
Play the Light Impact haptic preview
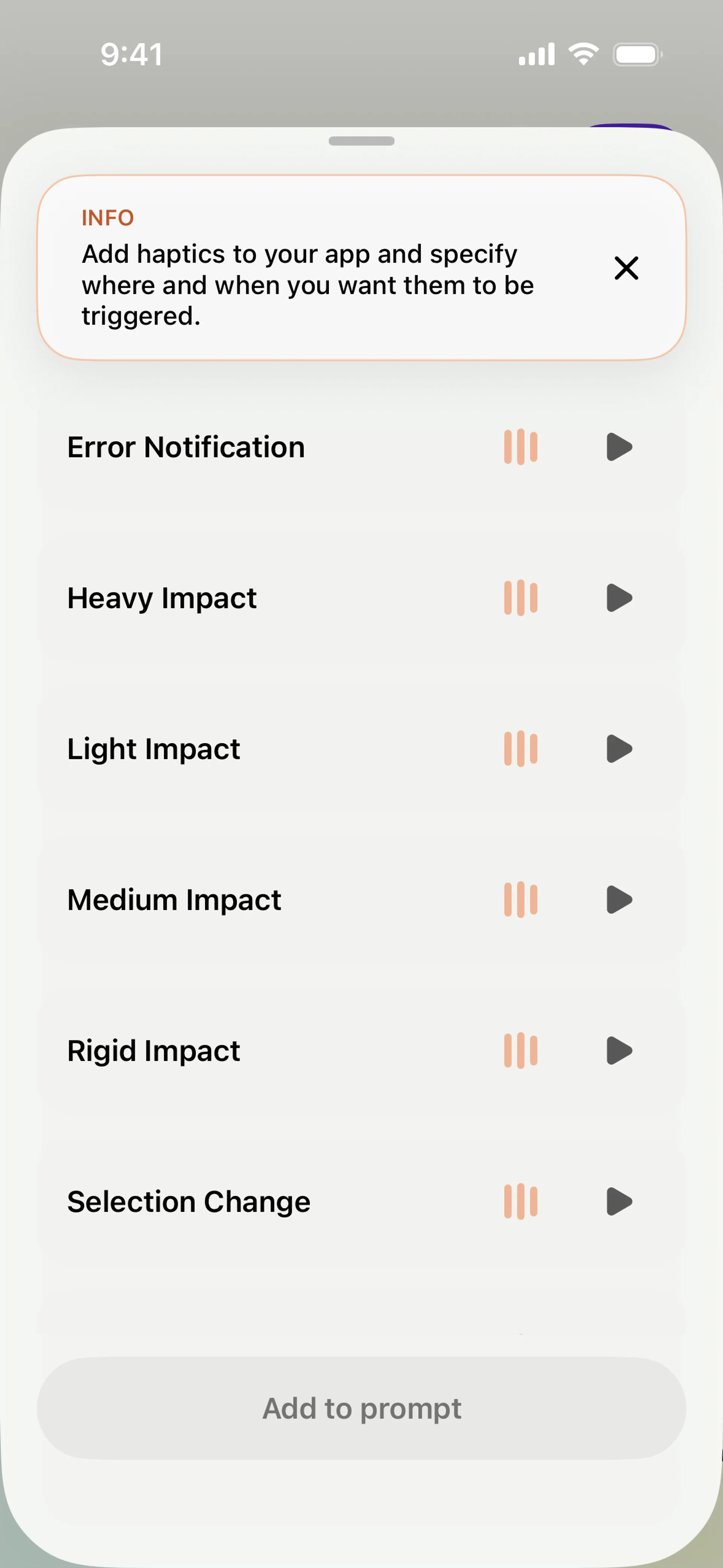619,749
